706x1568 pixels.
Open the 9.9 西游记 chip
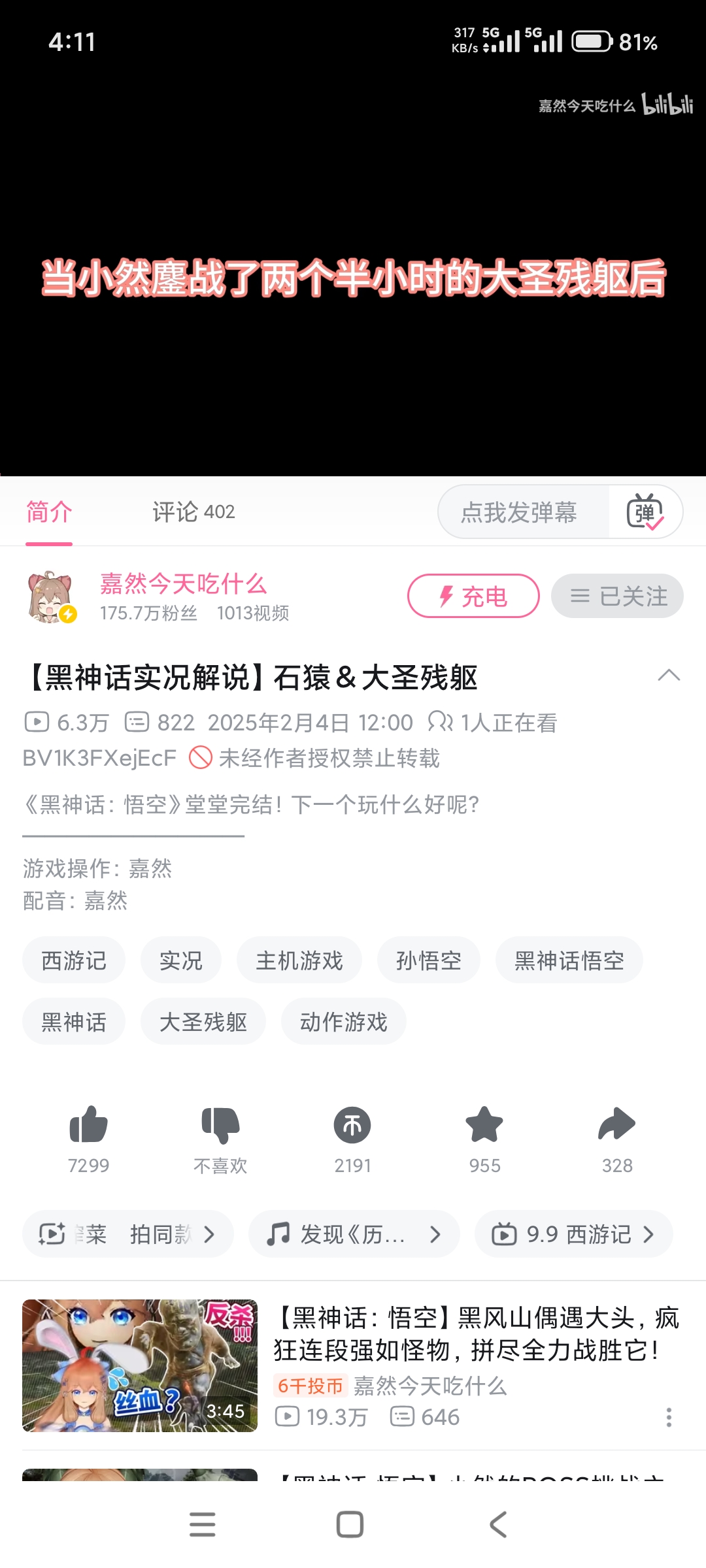[x=573, y=1234]
